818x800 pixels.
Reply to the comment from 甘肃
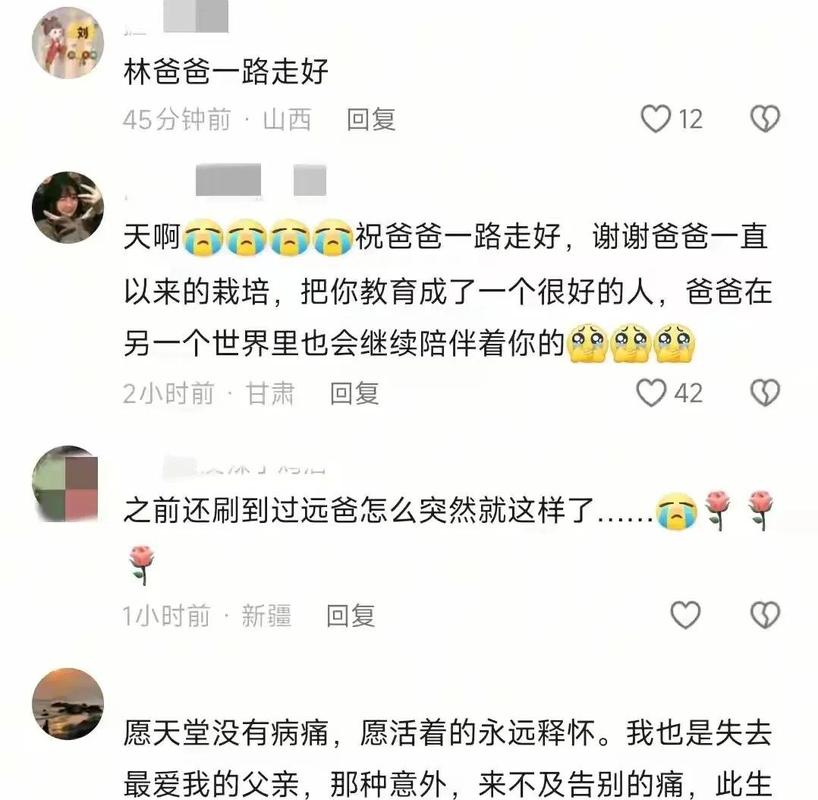point(355,393)
